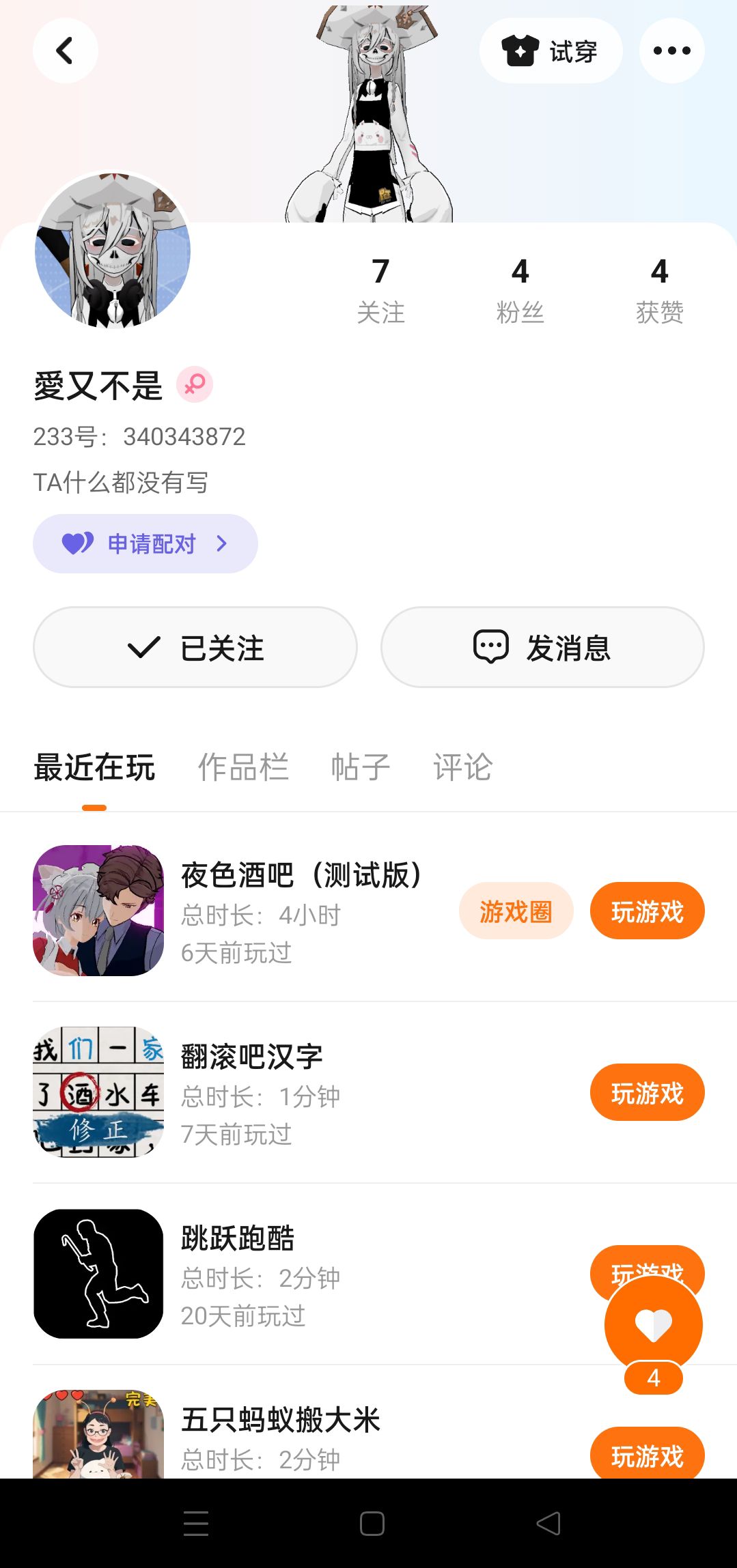Image resolution: width=737 pixels, height=1568 pixels.
Task: Open the 跳跃跑酷 game entry
Action: [237, 1238]
